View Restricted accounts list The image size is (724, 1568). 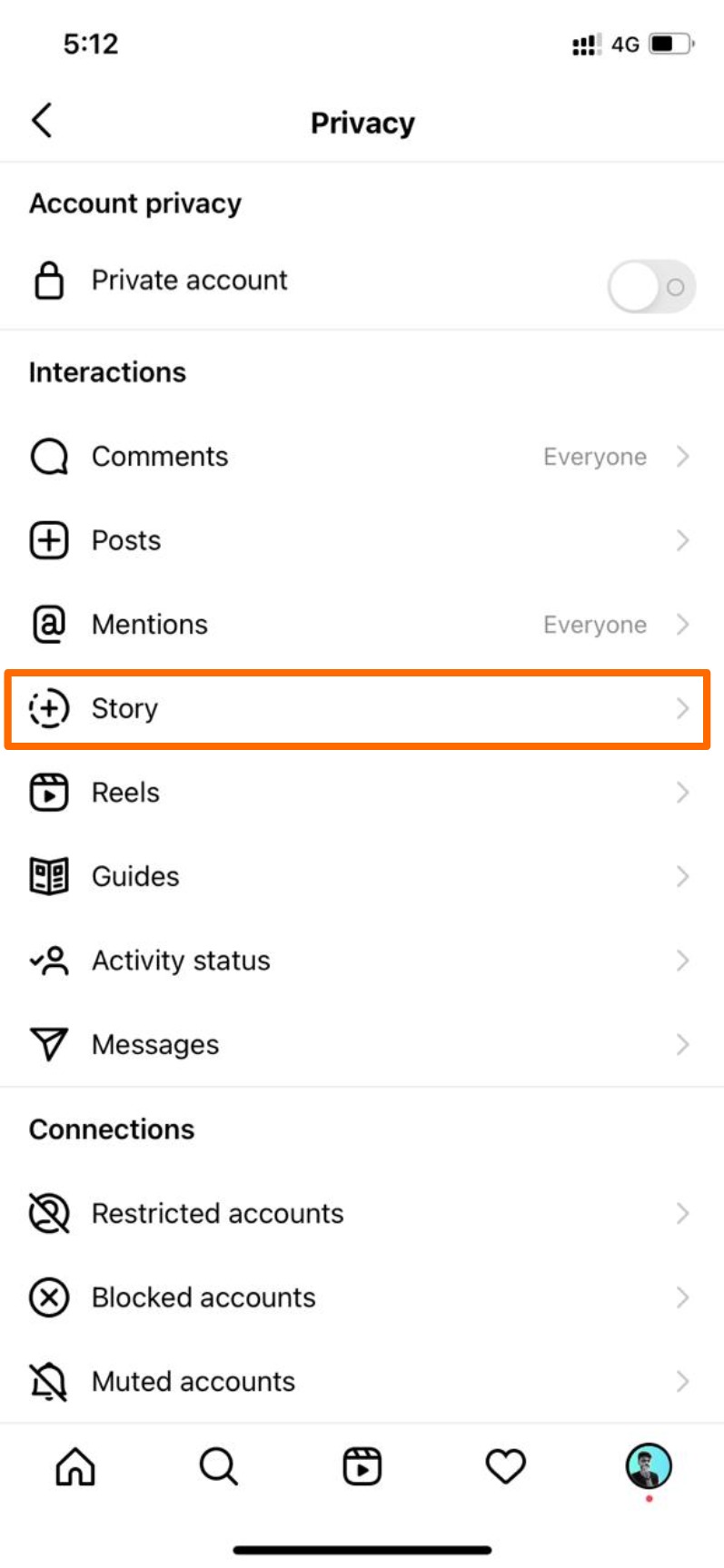tap(362, 1214)
